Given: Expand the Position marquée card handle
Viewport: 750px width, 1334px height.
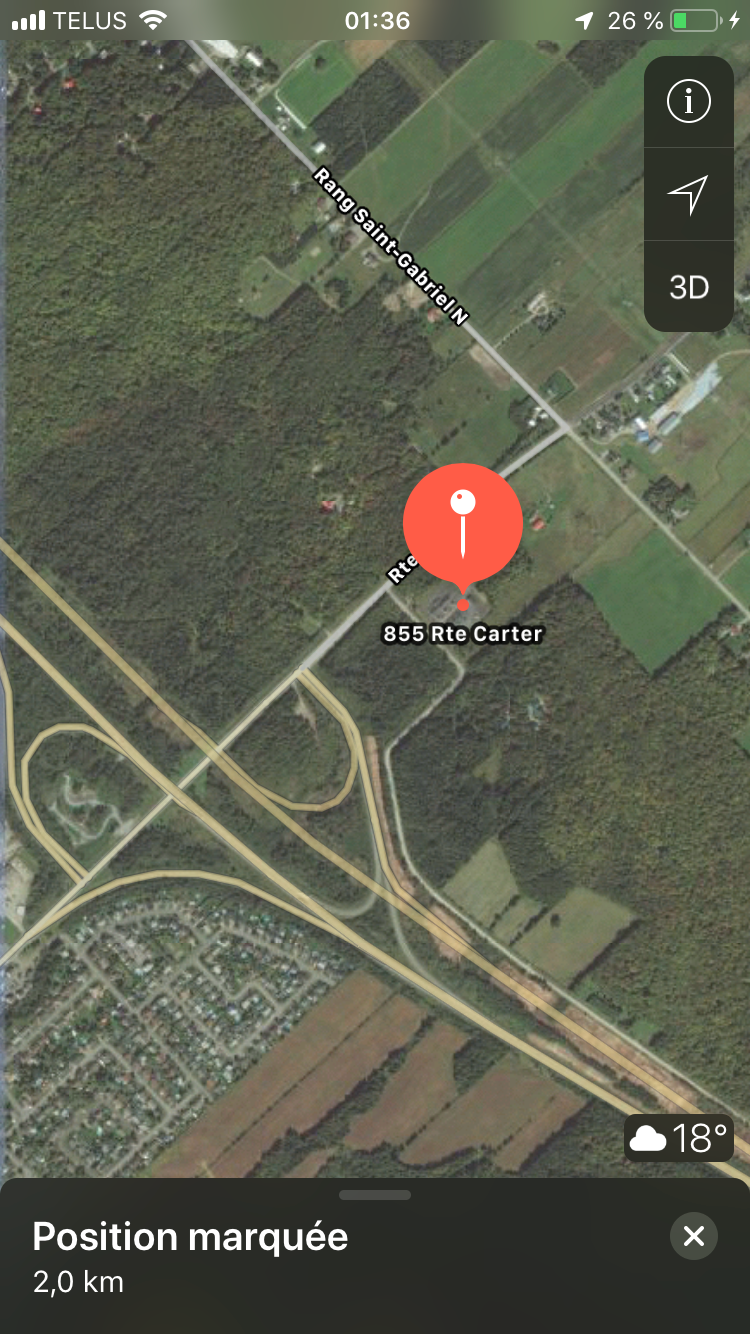Looking at the screenshot, I should point(375,1195).
